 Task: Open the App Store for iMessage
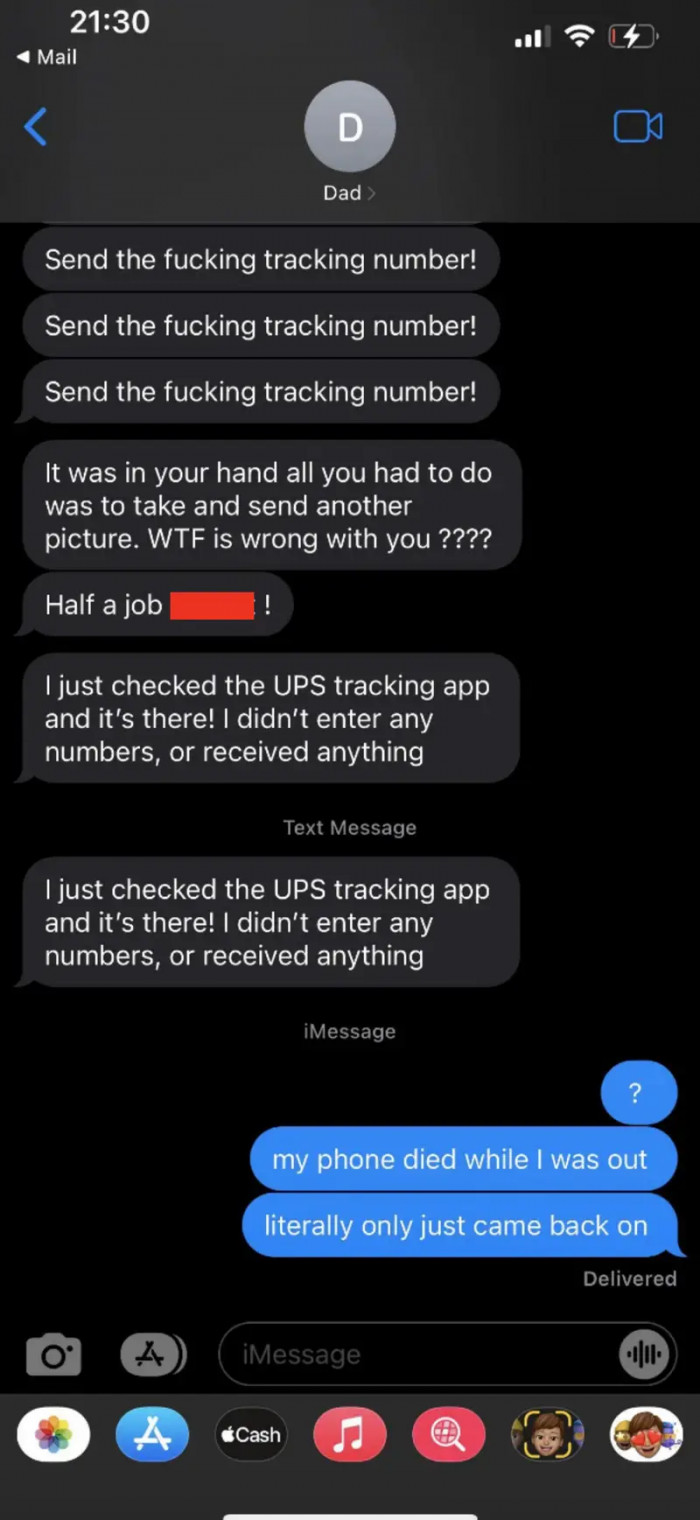click(x=152, y=1435)
